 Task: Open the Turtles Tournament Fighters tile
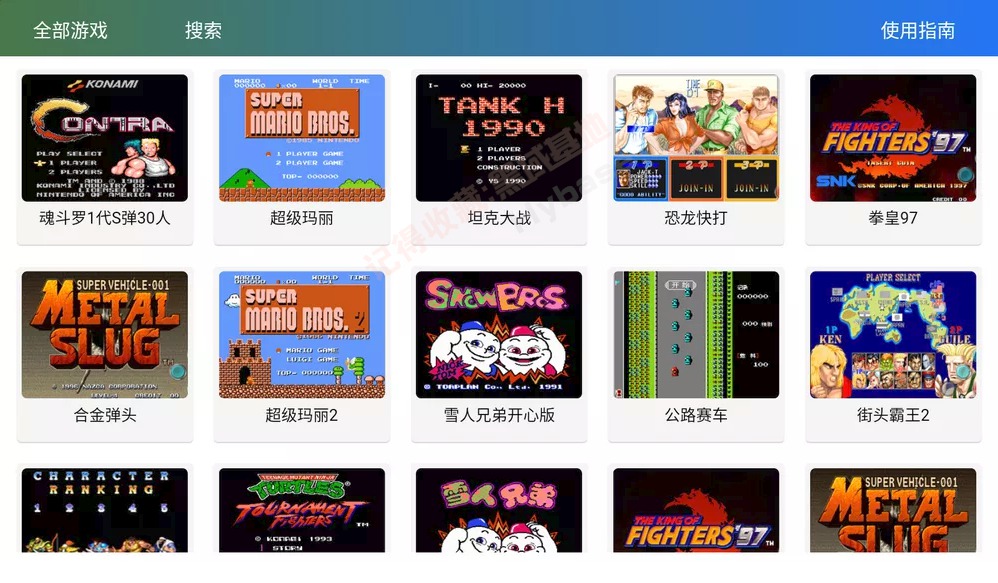click(x=302, y=511)
